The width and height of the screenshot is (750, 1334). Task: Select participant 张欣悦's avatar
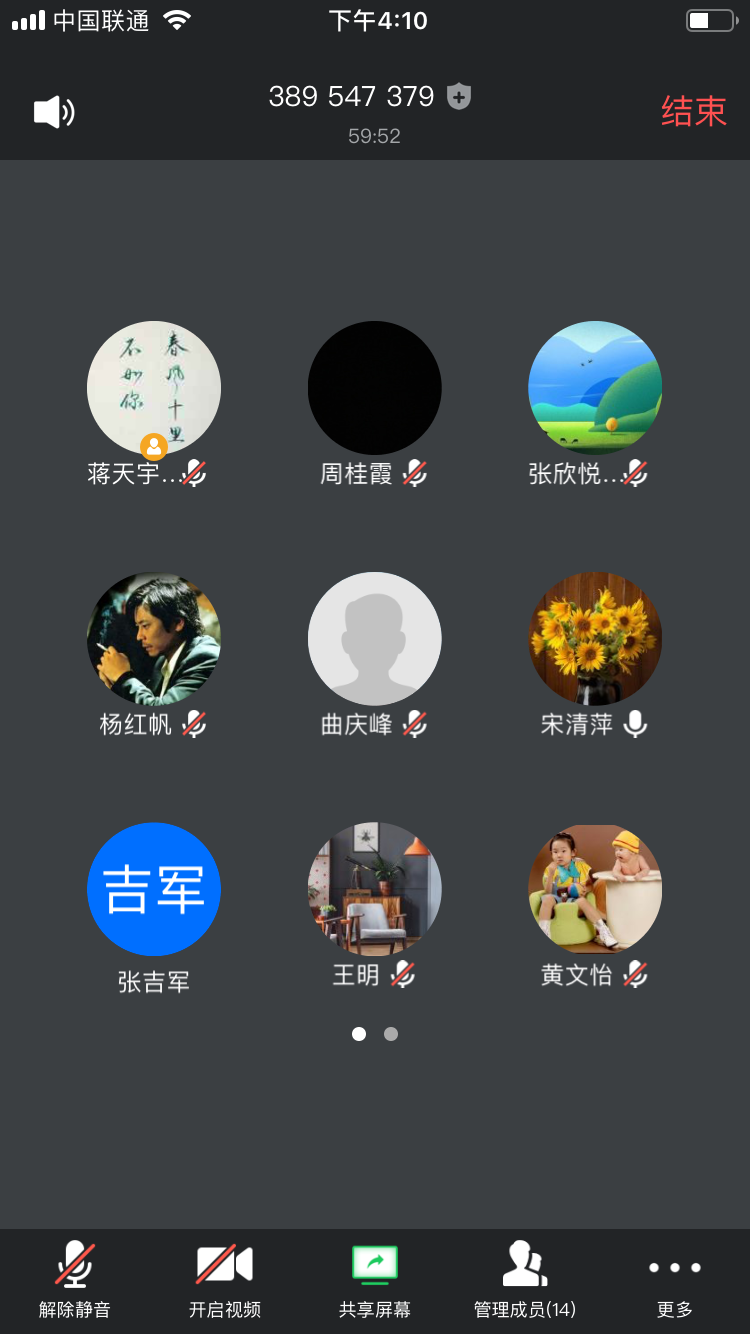pos(595,388)
